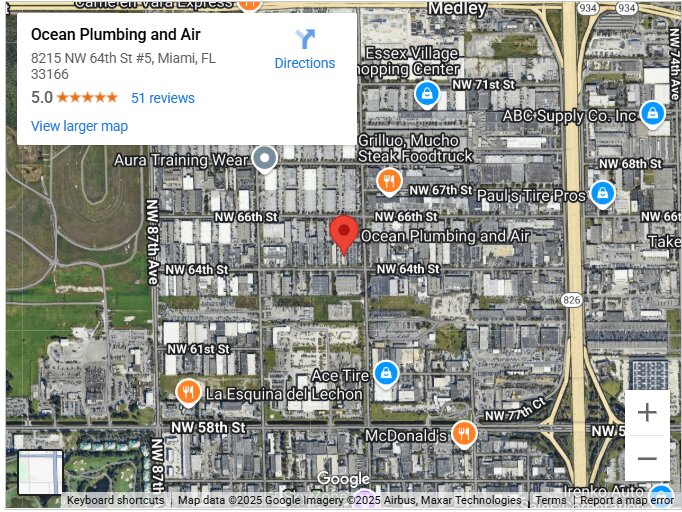Switch map layer using bottom-left thumbnail
The height and width of the screenshot is (512, 682).
click(40, 473)
